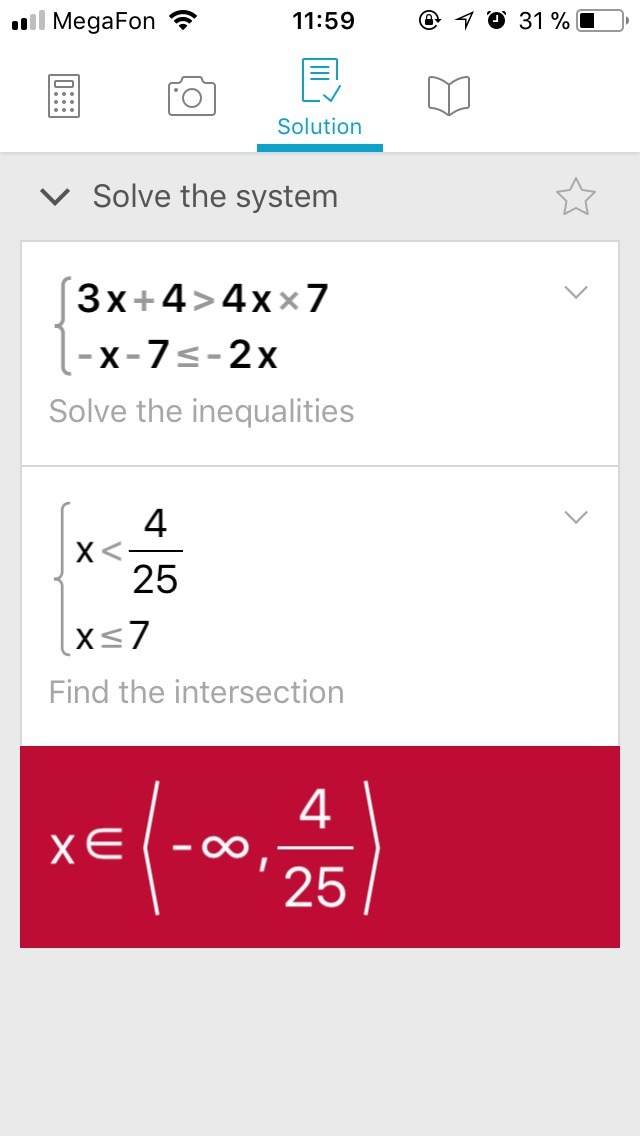Select the Solution tab
This screenshot has width=640, height=1136.
click(320, 99)
